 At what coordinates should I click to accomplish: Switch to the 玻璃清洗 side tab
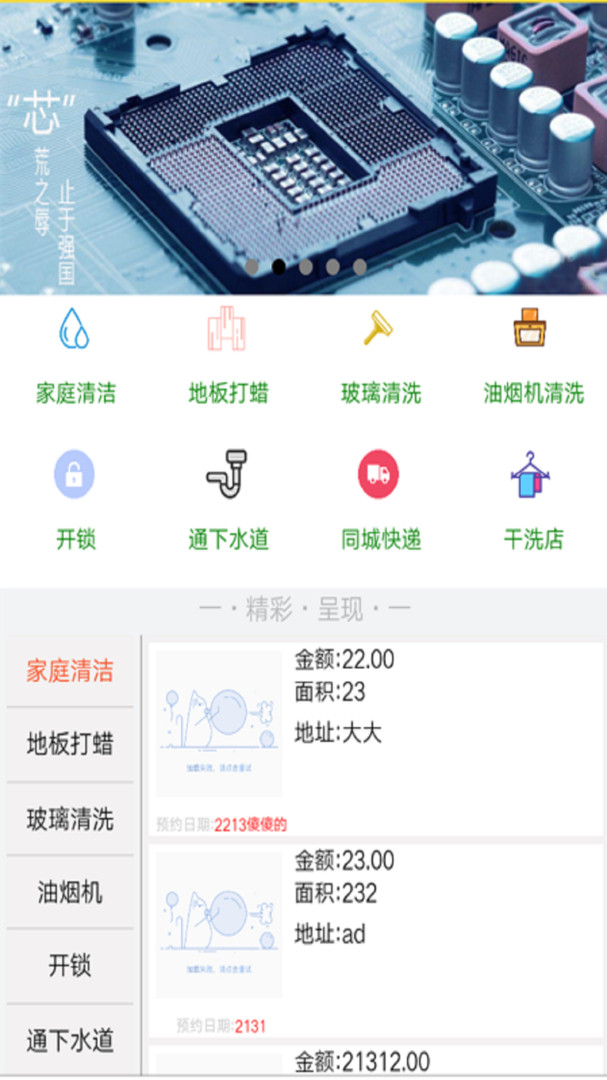(x=70, y=819)
